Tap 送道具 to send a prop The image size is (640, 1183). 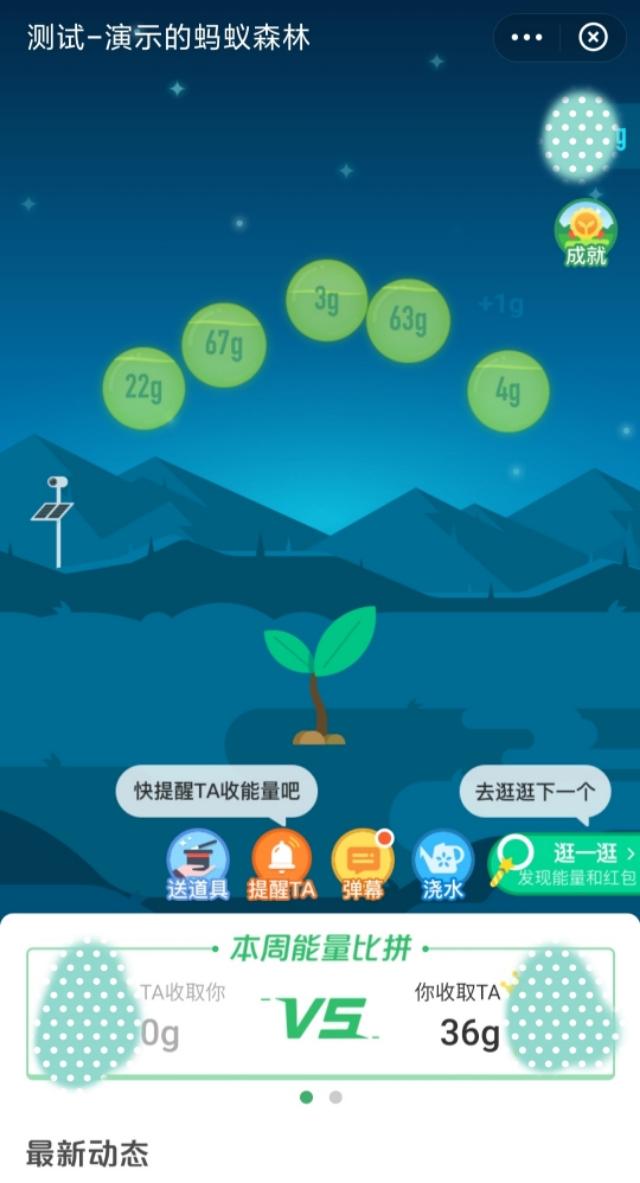pos(197,865)
